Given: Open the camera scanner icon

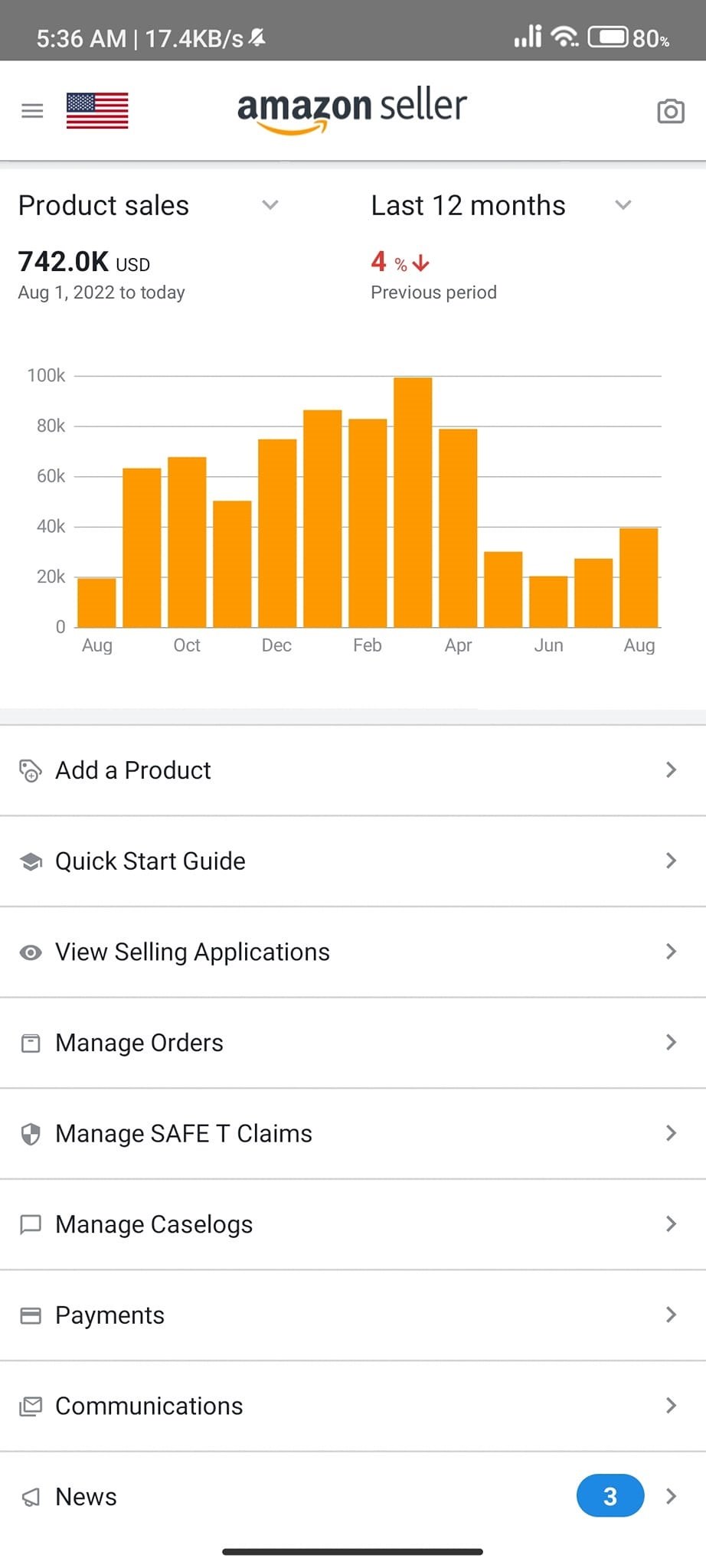Looking at the screenshot, I should (670, 111).
